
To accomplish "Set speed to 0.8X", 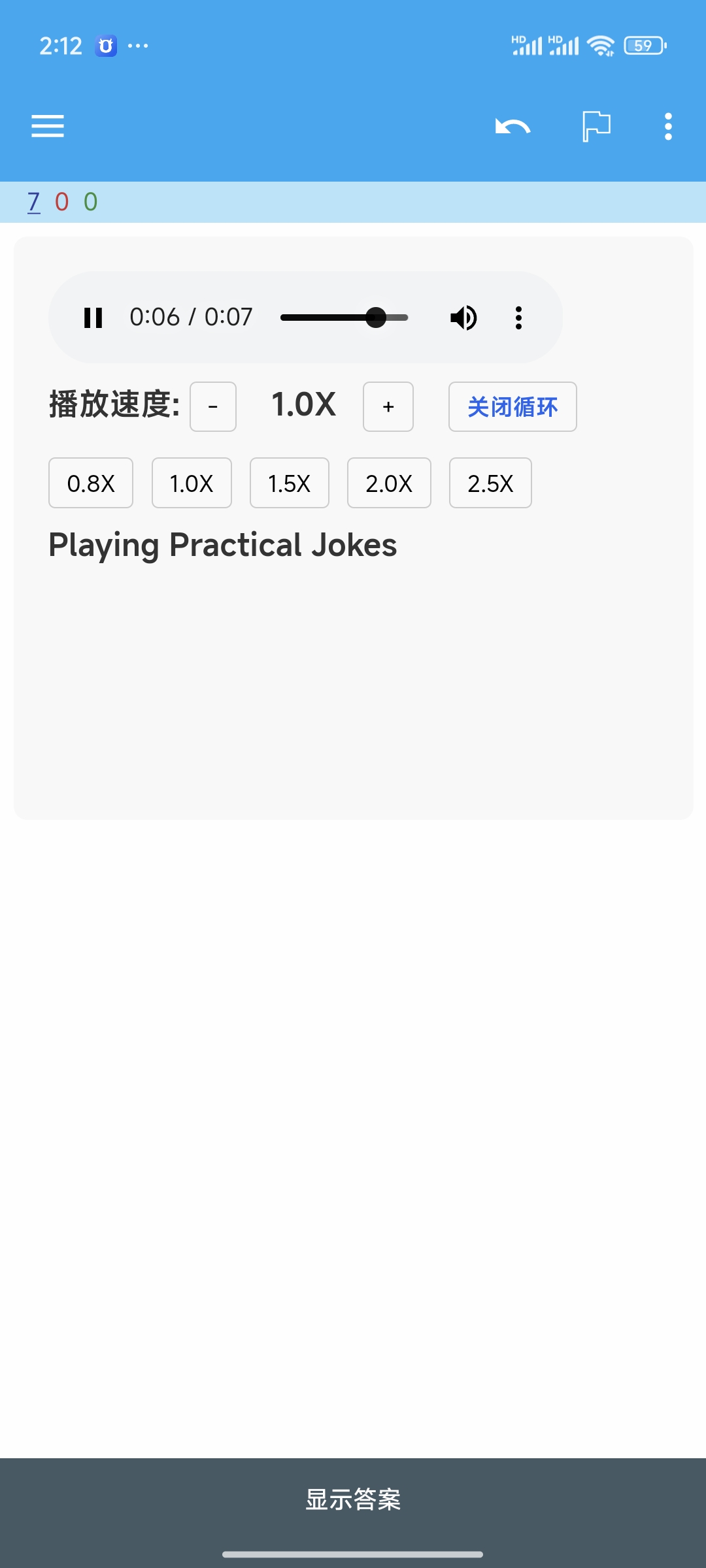I will 91,483.
